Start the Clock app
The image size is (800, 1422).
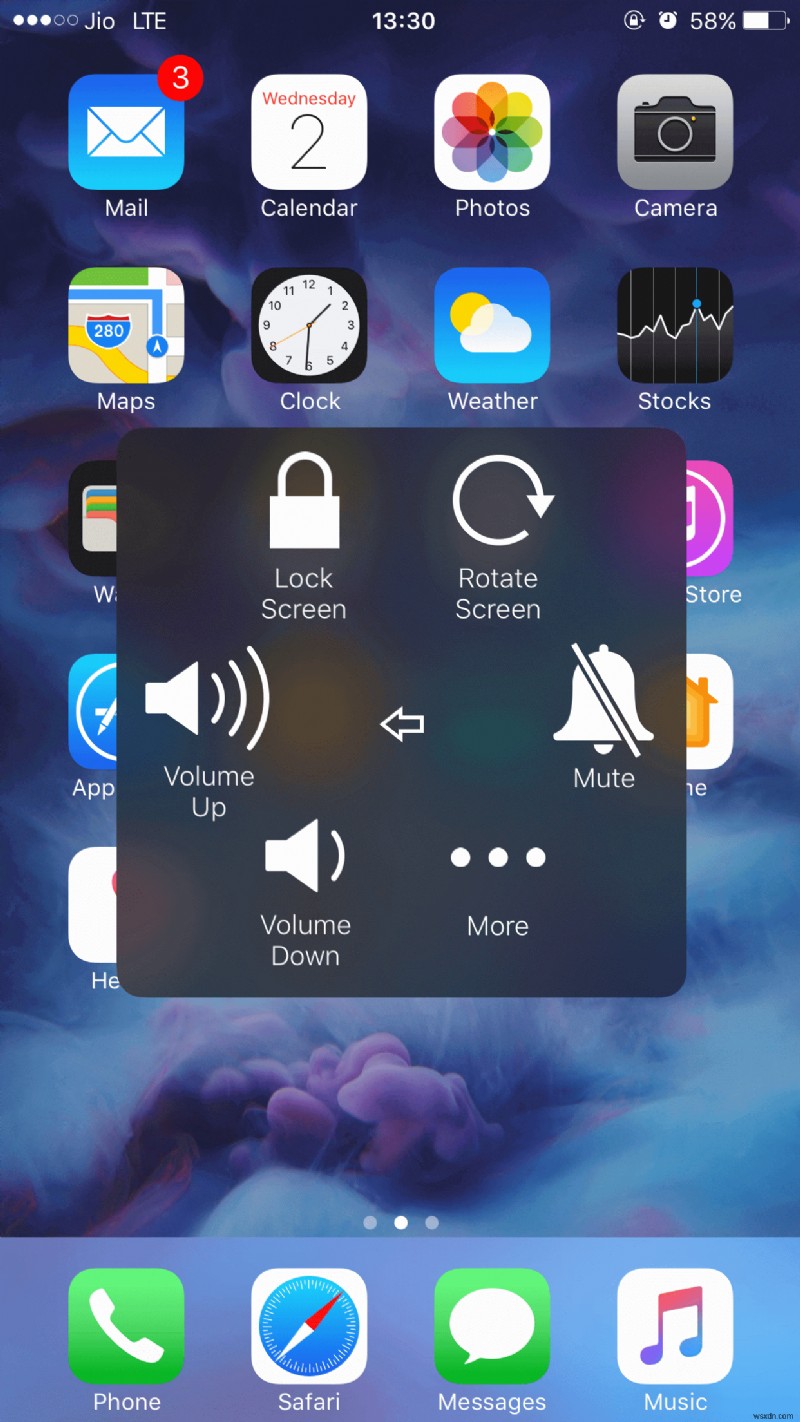pyautogui.click(x=309, y=326)
